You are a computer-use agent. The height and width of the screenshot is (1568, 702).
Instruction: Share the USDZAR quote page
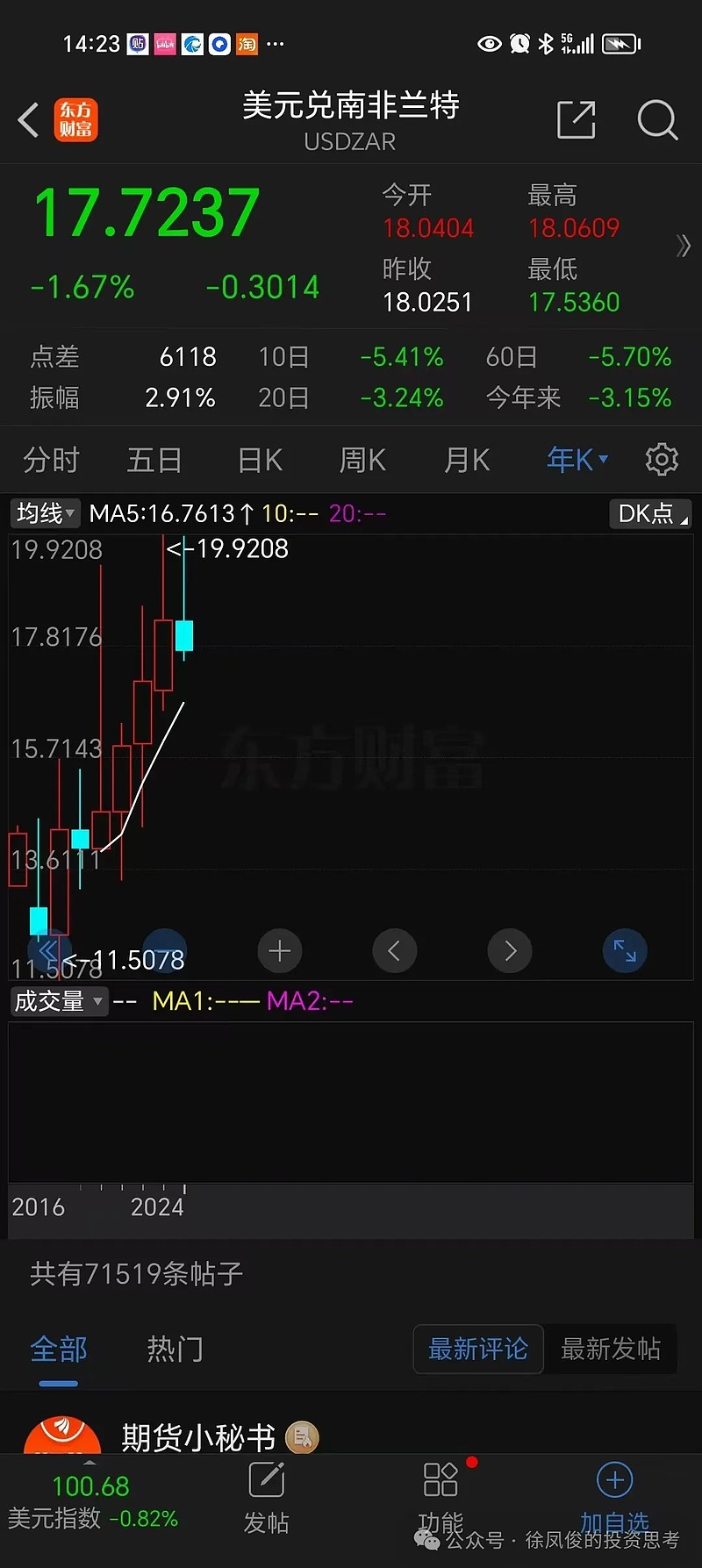[x=577, y=120]
